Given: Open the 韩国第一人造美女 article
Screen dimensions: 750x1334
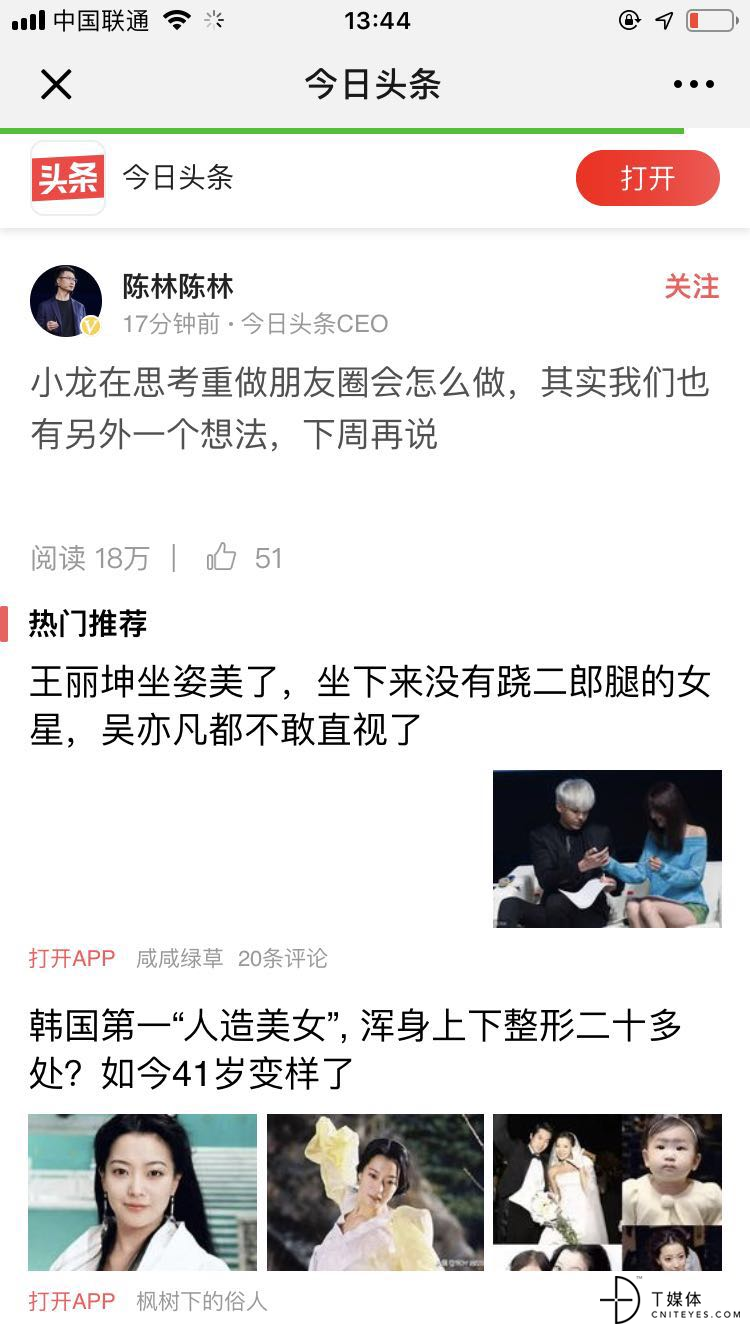Looking at the screenshot, I should tap(356, 1048).
